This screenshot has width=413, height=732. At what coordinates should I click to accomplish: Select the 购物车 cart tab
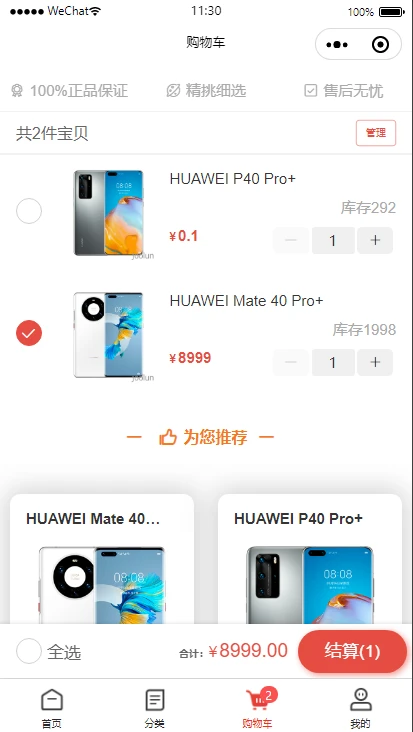(x=258, y=709)
